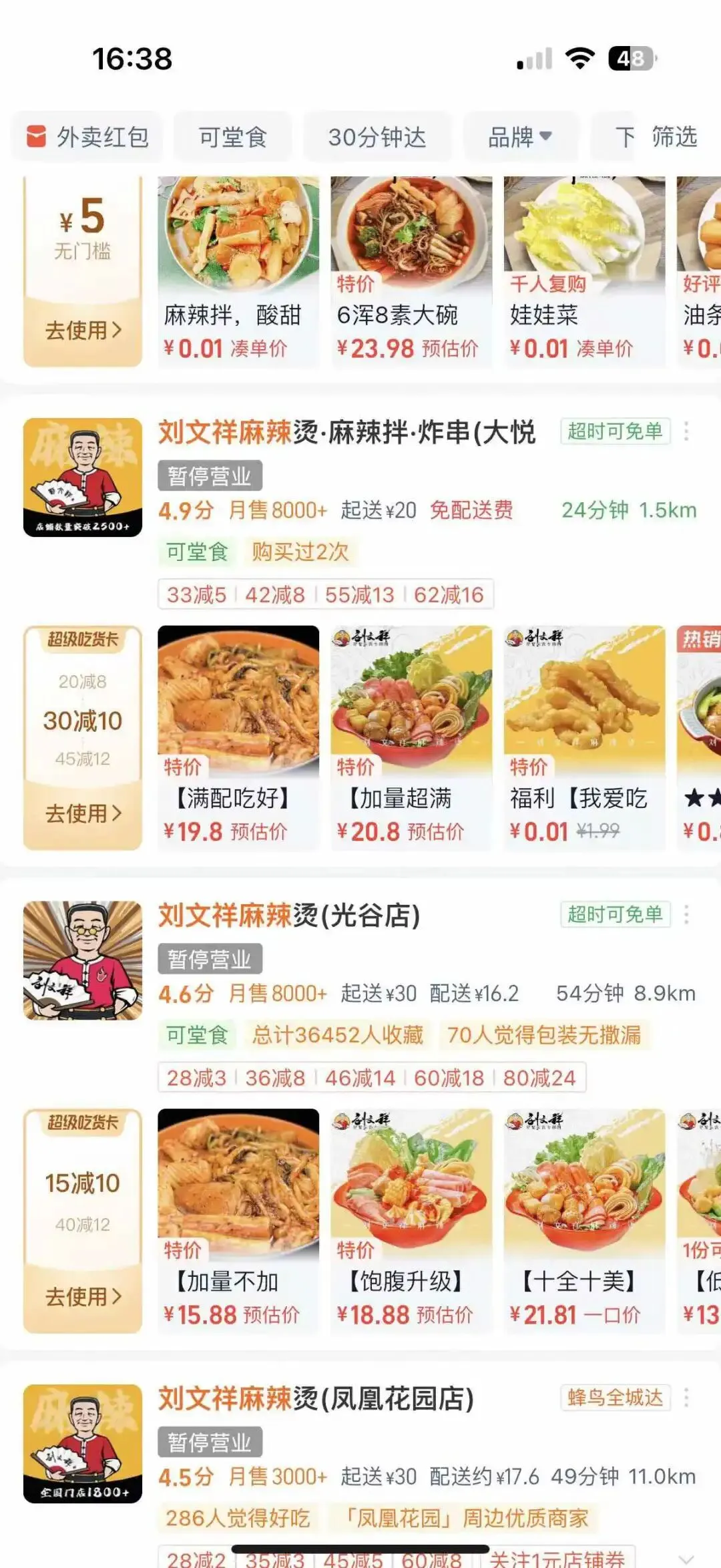Open the 【饱腹升级】 dish at ¥18.88
This screenshot has width=721, height=1568.
click(x=411, y=1221)
